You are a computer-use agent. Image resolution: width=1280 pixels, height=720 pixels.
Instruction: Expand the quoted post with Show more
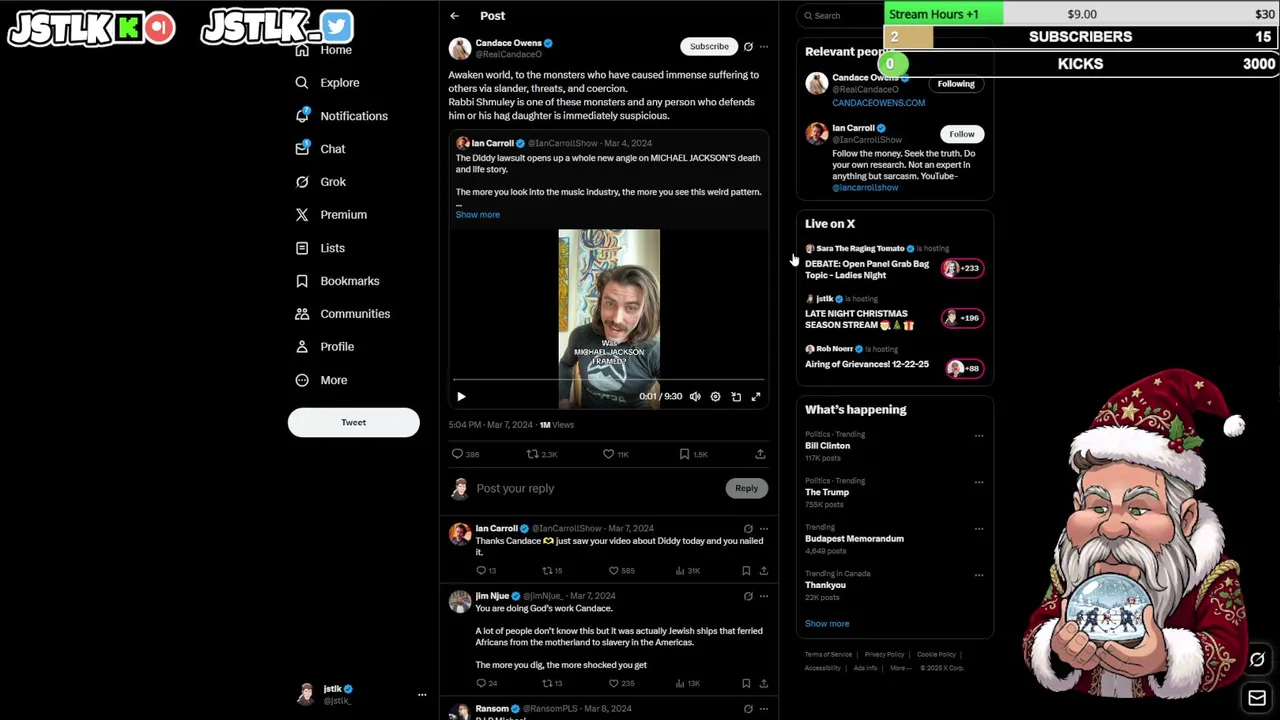click(477, 214)
